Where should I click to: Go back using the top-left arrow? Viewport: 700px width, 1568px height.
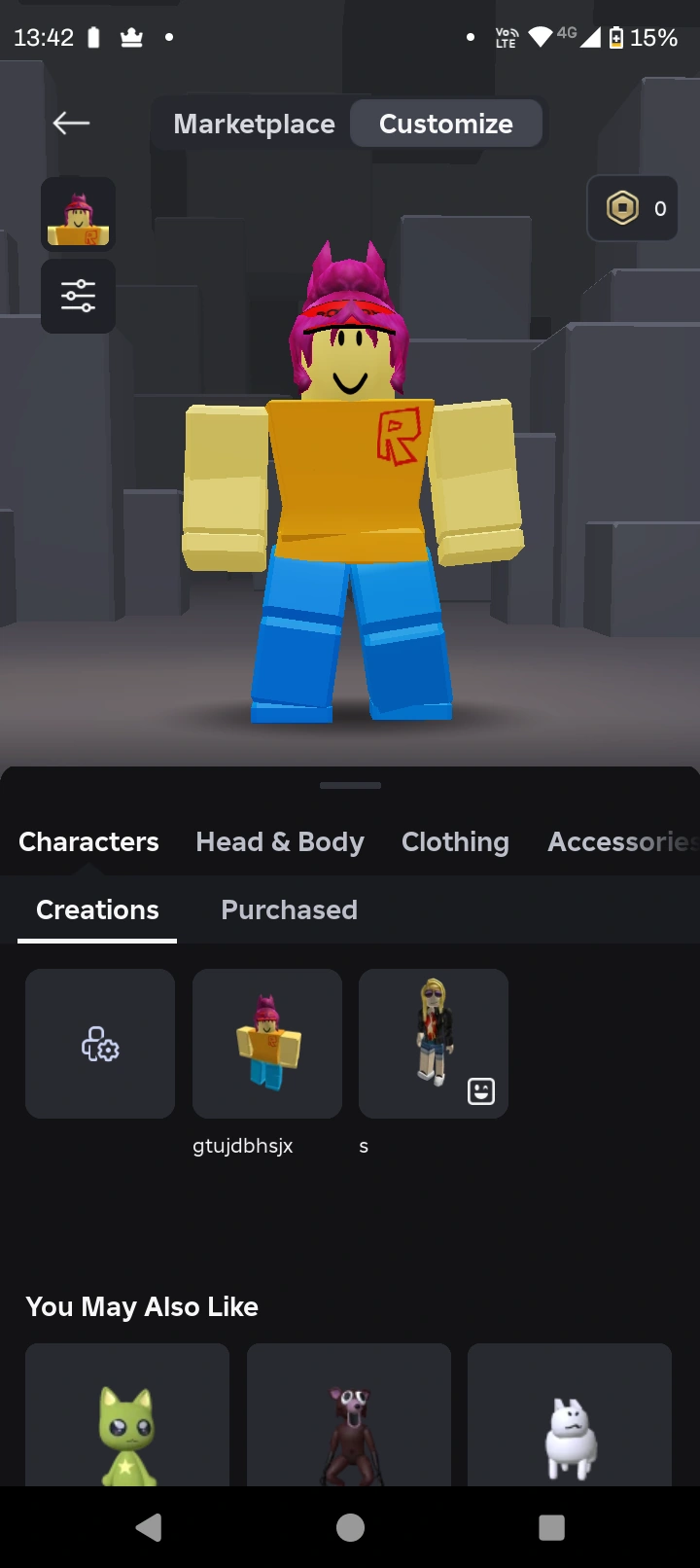tap(71, 123)
